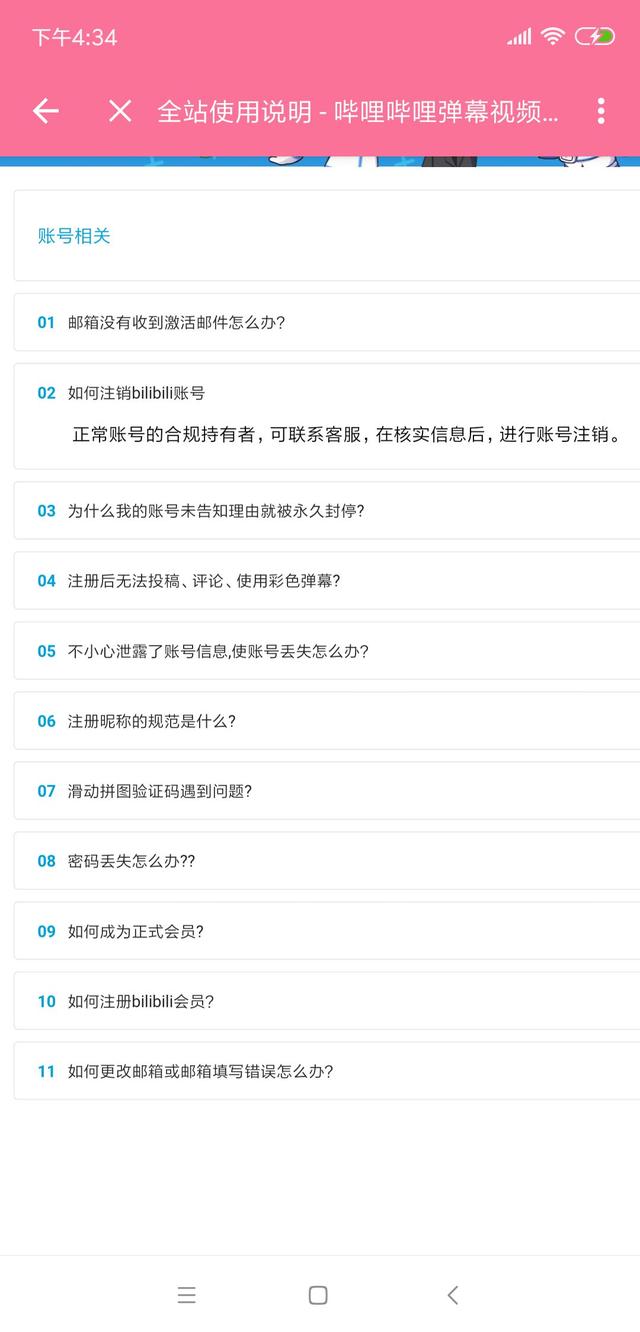This screenshot has height=1332, width=640.
Task: Open question 10 如何注册bilibili会员
Action: [140, 1001]
